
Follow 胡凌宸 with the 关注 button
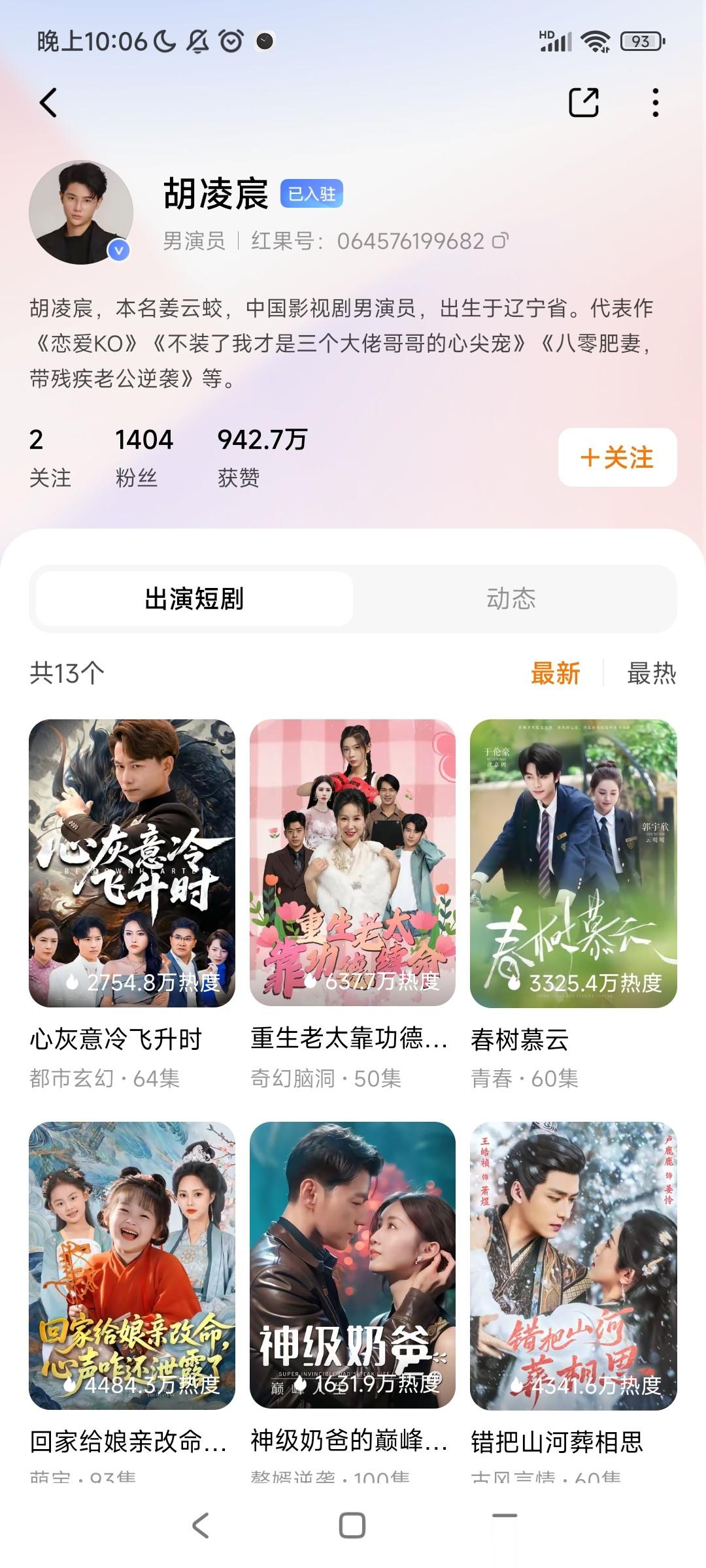[617, 457]
